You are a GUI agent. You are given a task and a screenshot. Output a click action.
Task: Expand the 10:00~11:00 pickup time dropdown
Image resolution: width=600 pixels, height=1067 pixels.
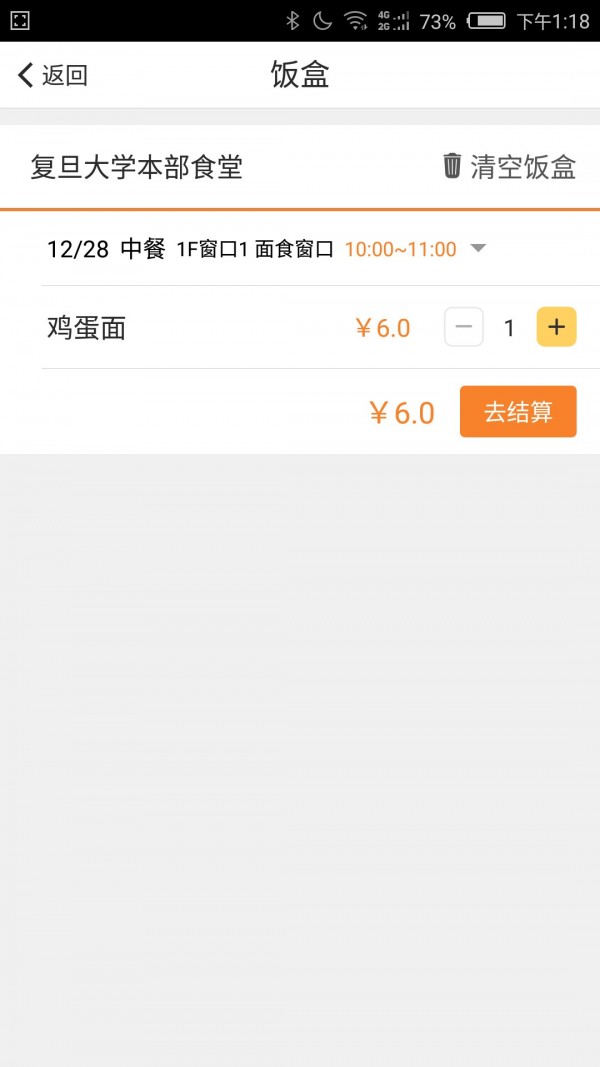click(x=477, y=249)
